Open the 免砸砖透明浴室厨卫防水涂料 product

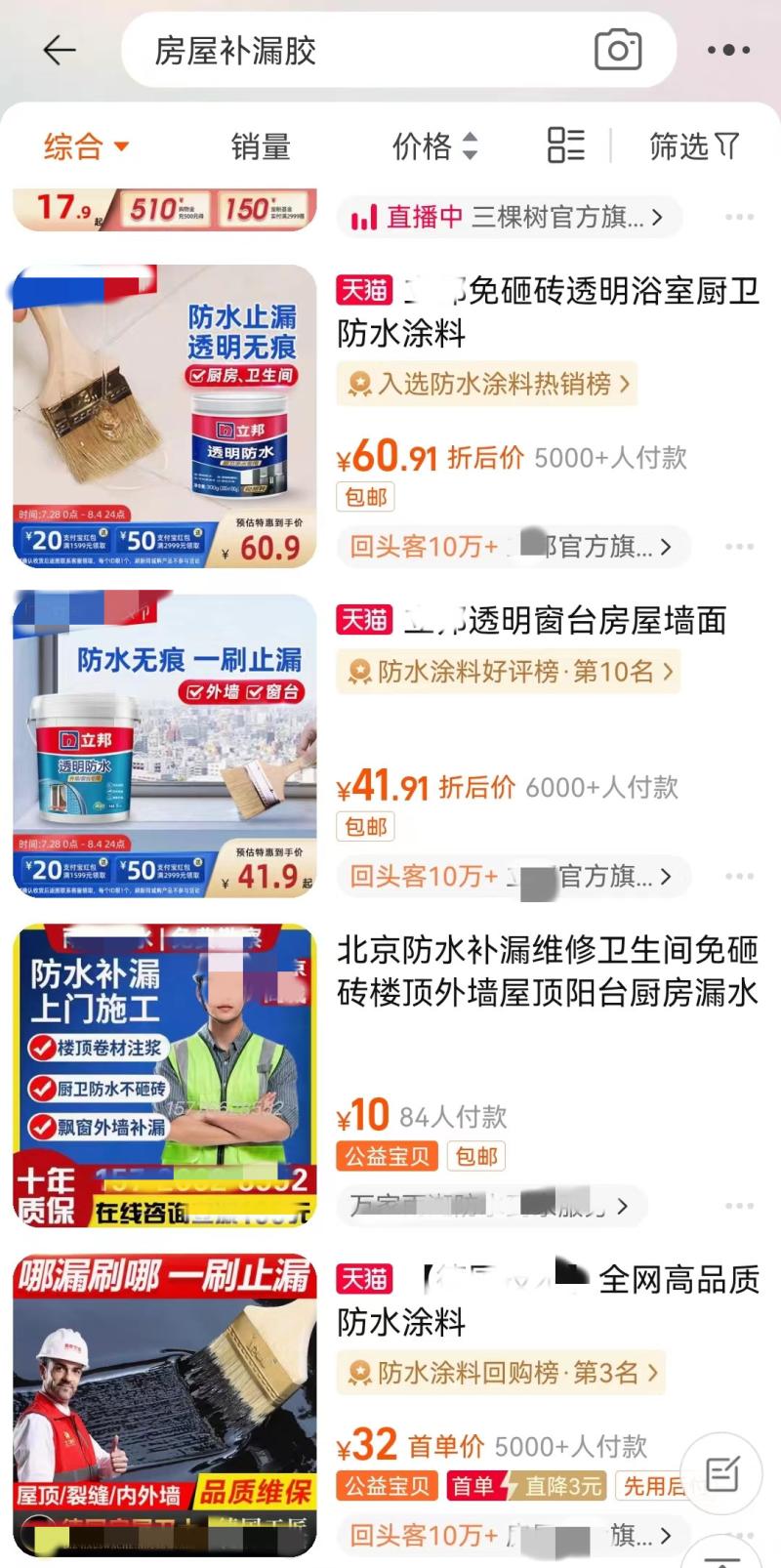pyautogui.click(x=547, y=311)
